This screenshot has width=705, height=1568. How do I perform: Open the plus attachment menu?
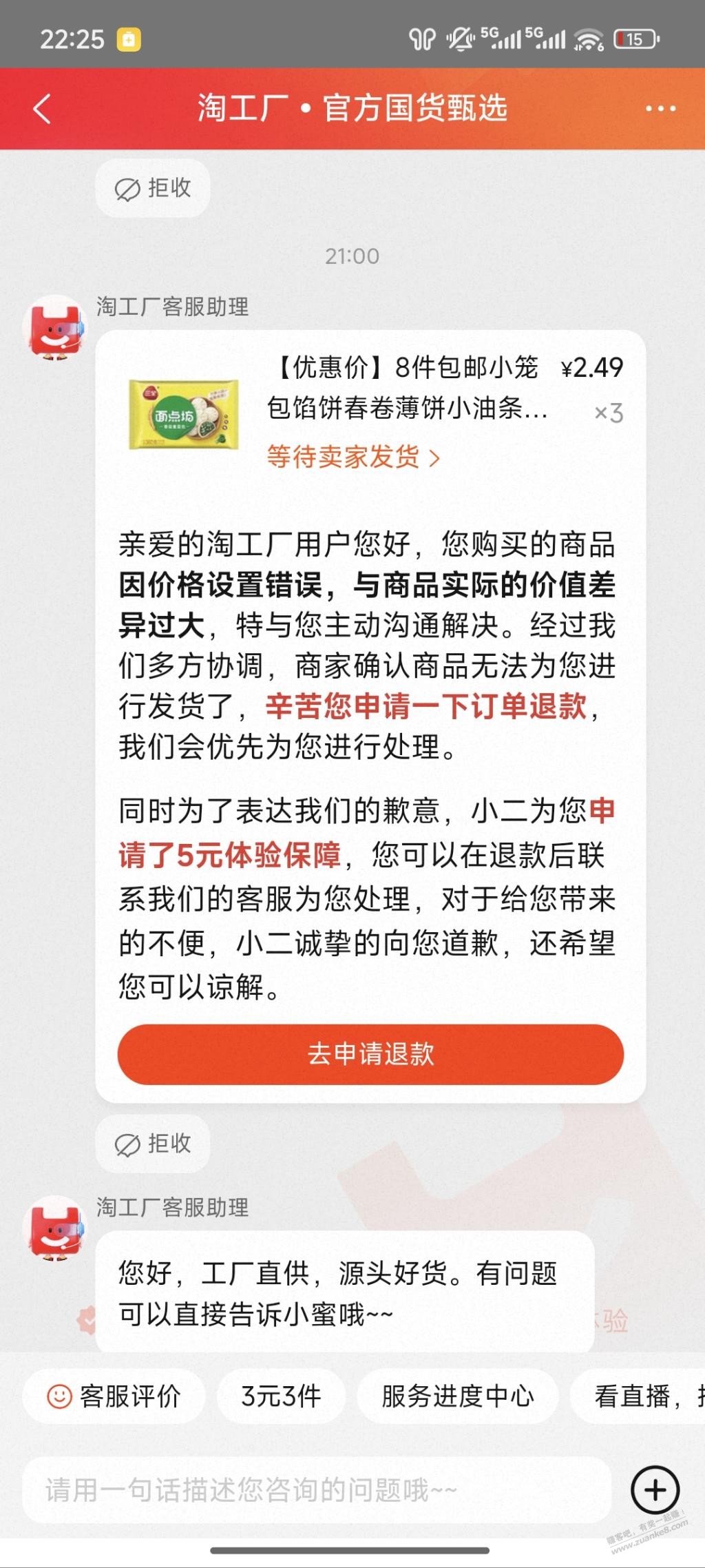(655, 1490)
